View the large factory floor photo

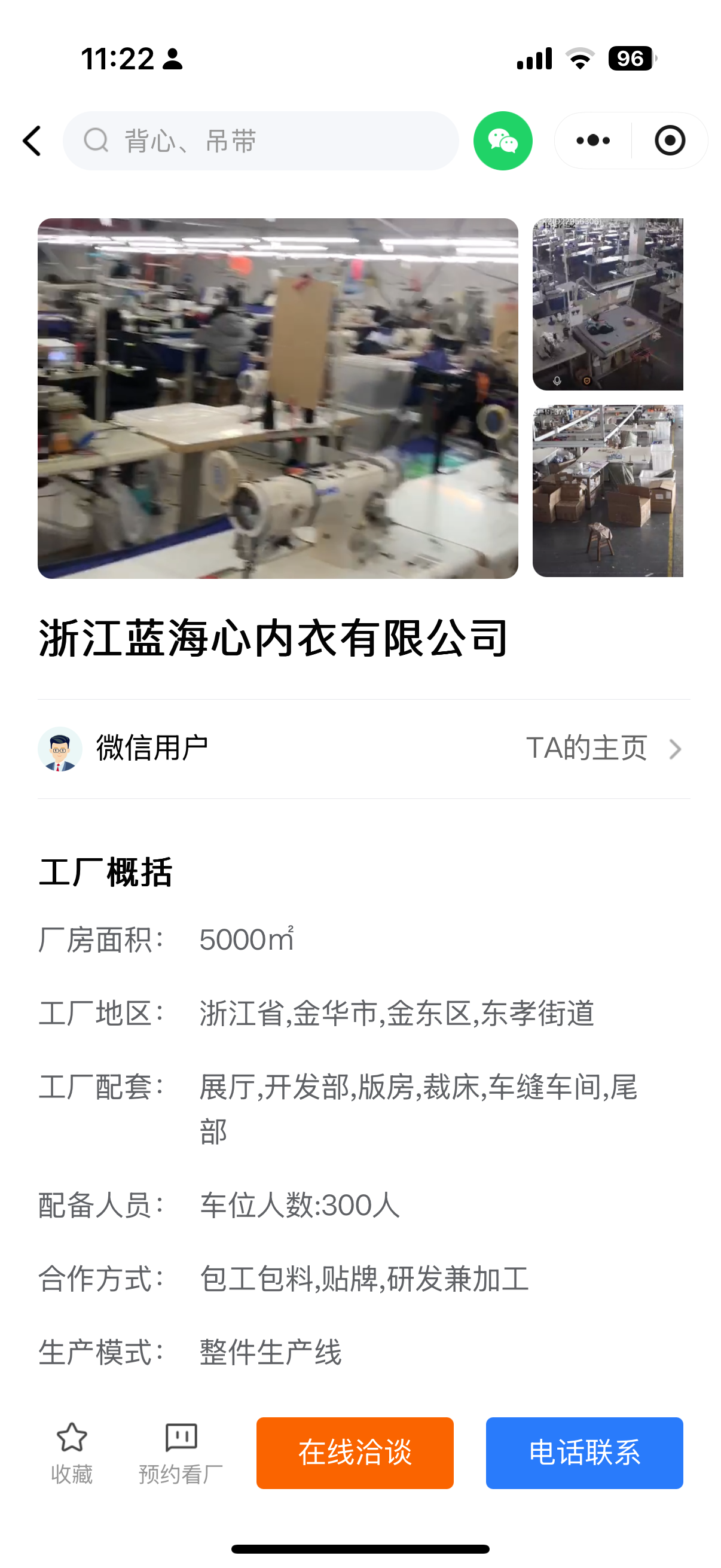click(x=277, y=398)
